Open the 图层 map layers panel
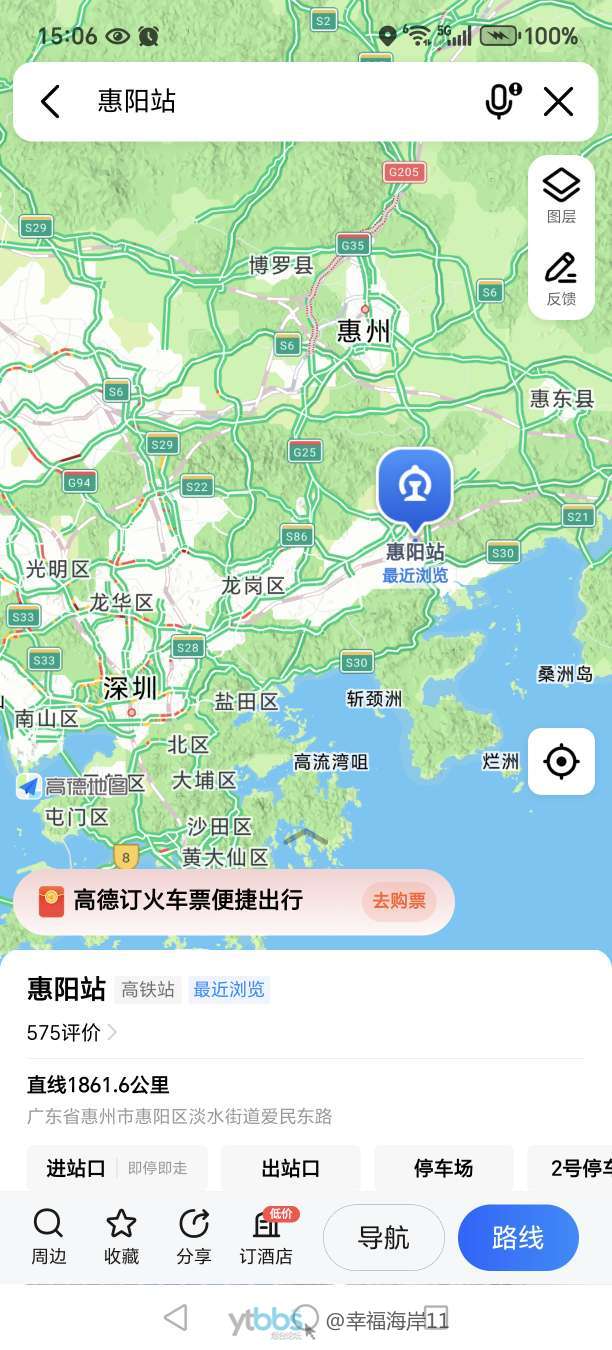This screenshot has height=1350, width=612. click(561, 195)
